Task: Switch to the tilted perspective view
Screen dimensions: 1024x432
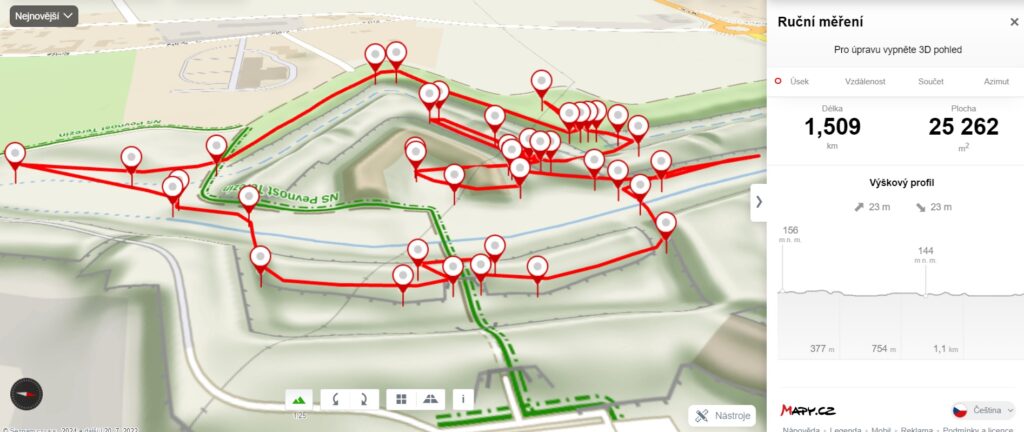Action: 431,398
